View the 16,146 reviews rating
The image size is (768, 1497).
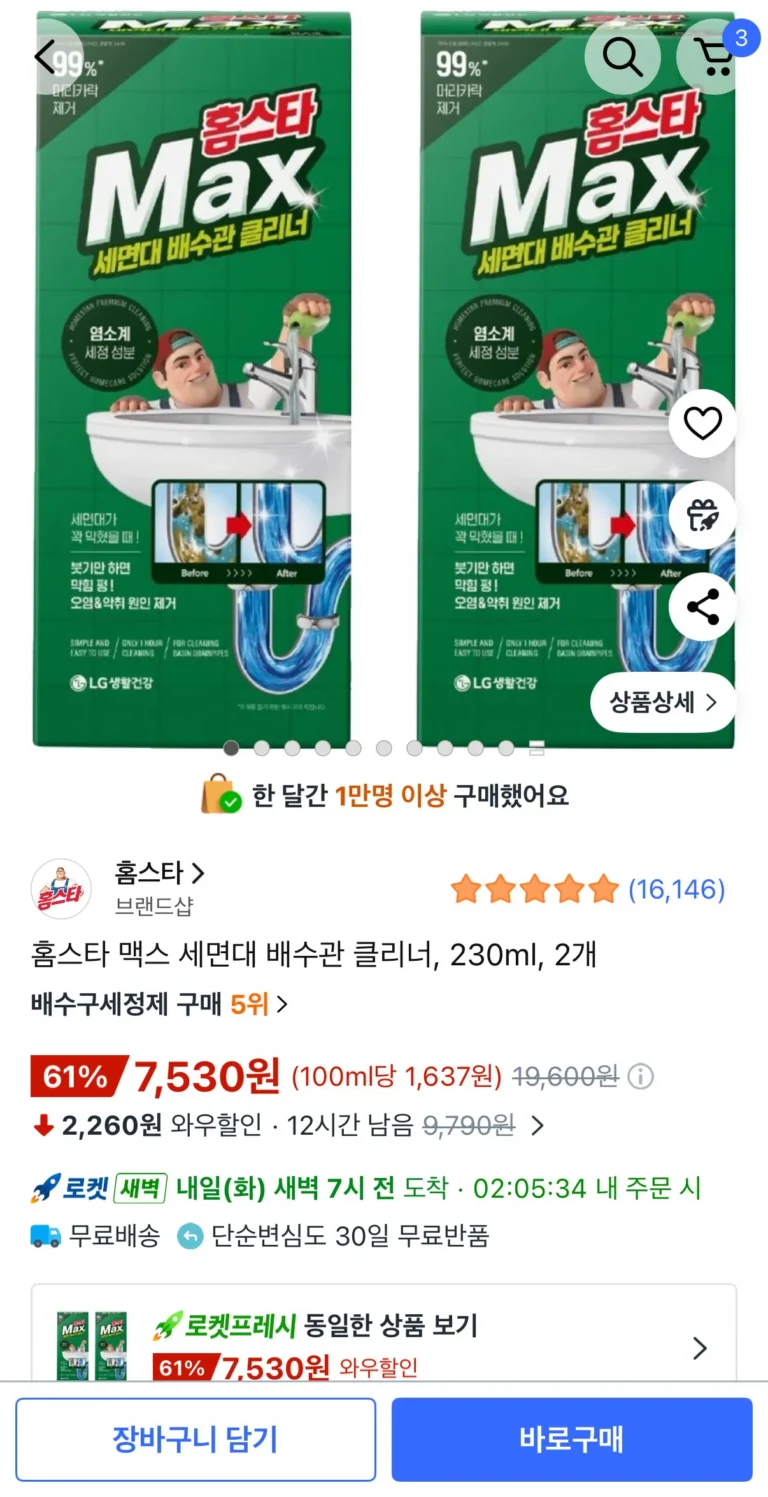pos(587,889)
